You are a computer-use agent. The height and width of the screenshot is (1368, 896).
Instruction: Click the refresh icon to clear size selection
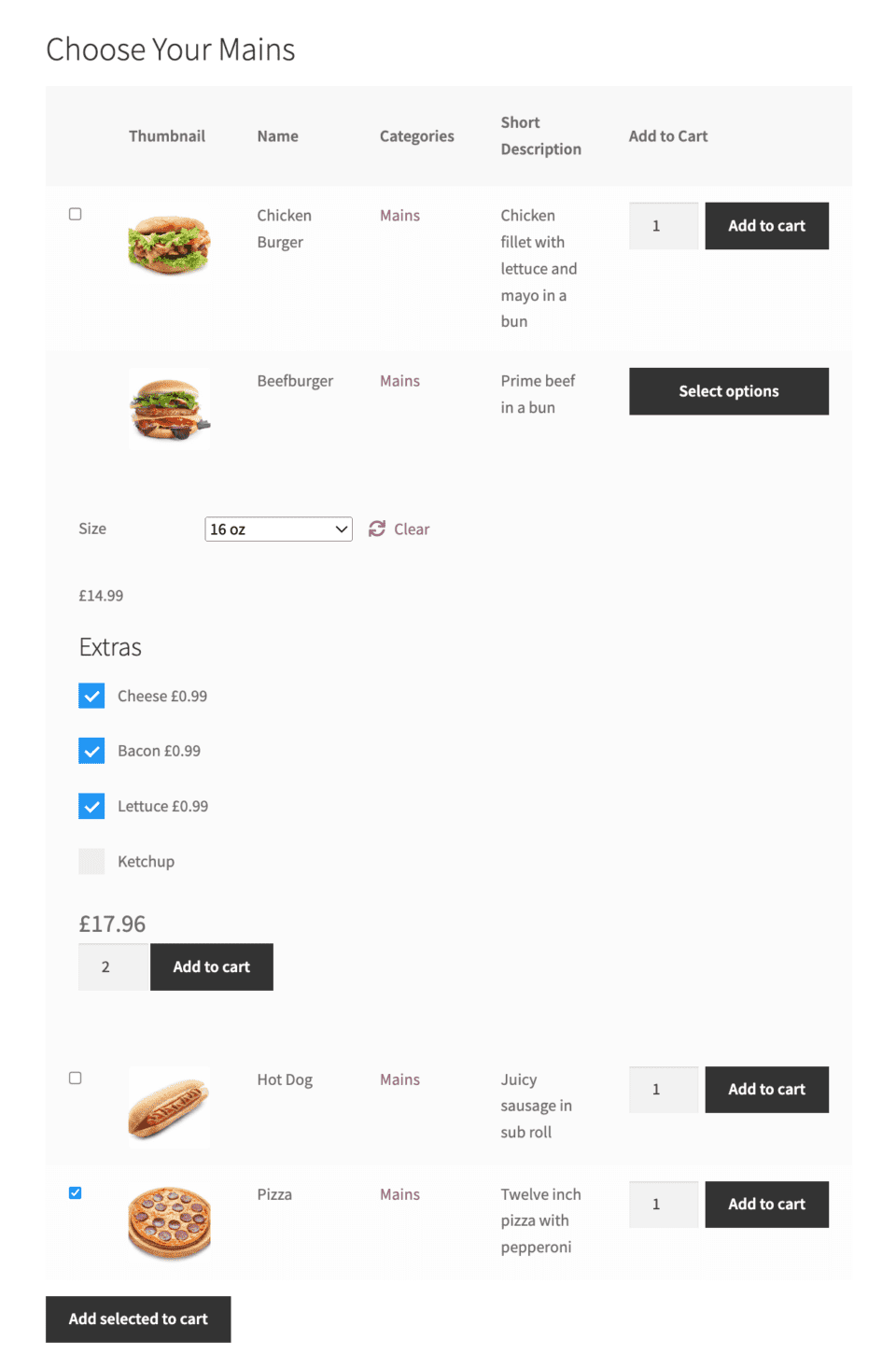pyautogui.click(x=377, y=529)
